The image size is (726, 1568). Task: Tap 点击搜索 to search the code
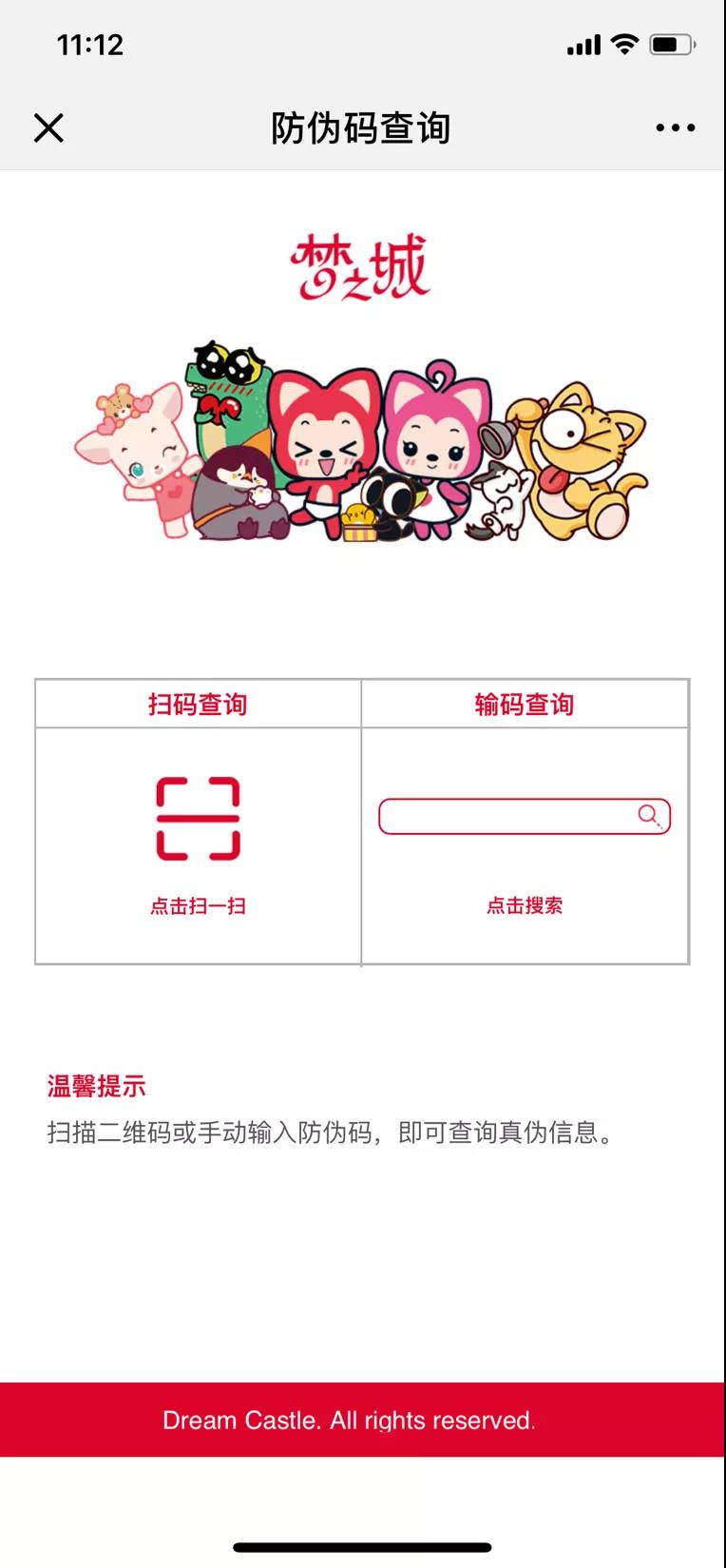[x=525, y=905]
